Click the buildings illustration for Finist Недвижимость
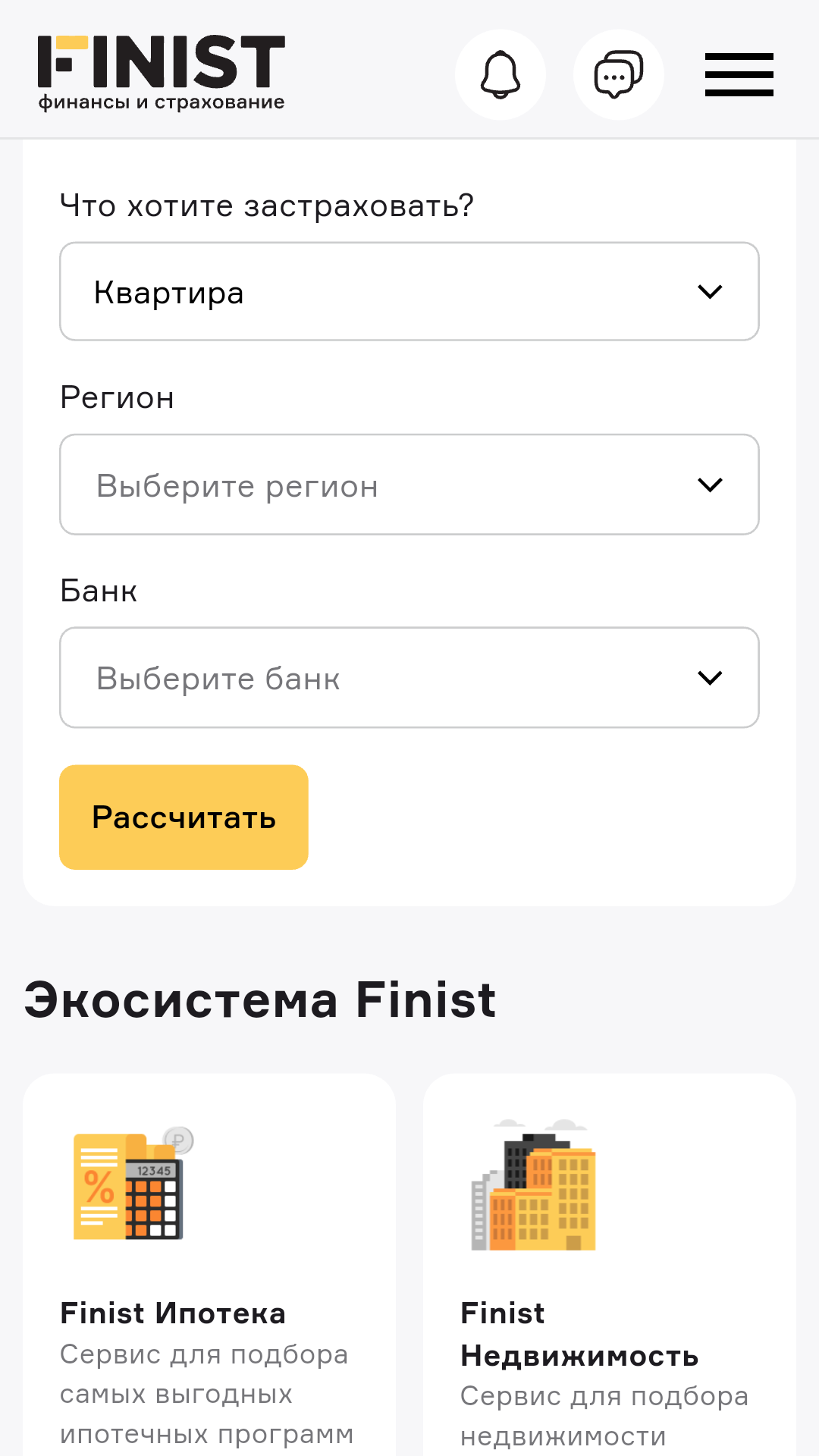 [x=531, y=1187]
